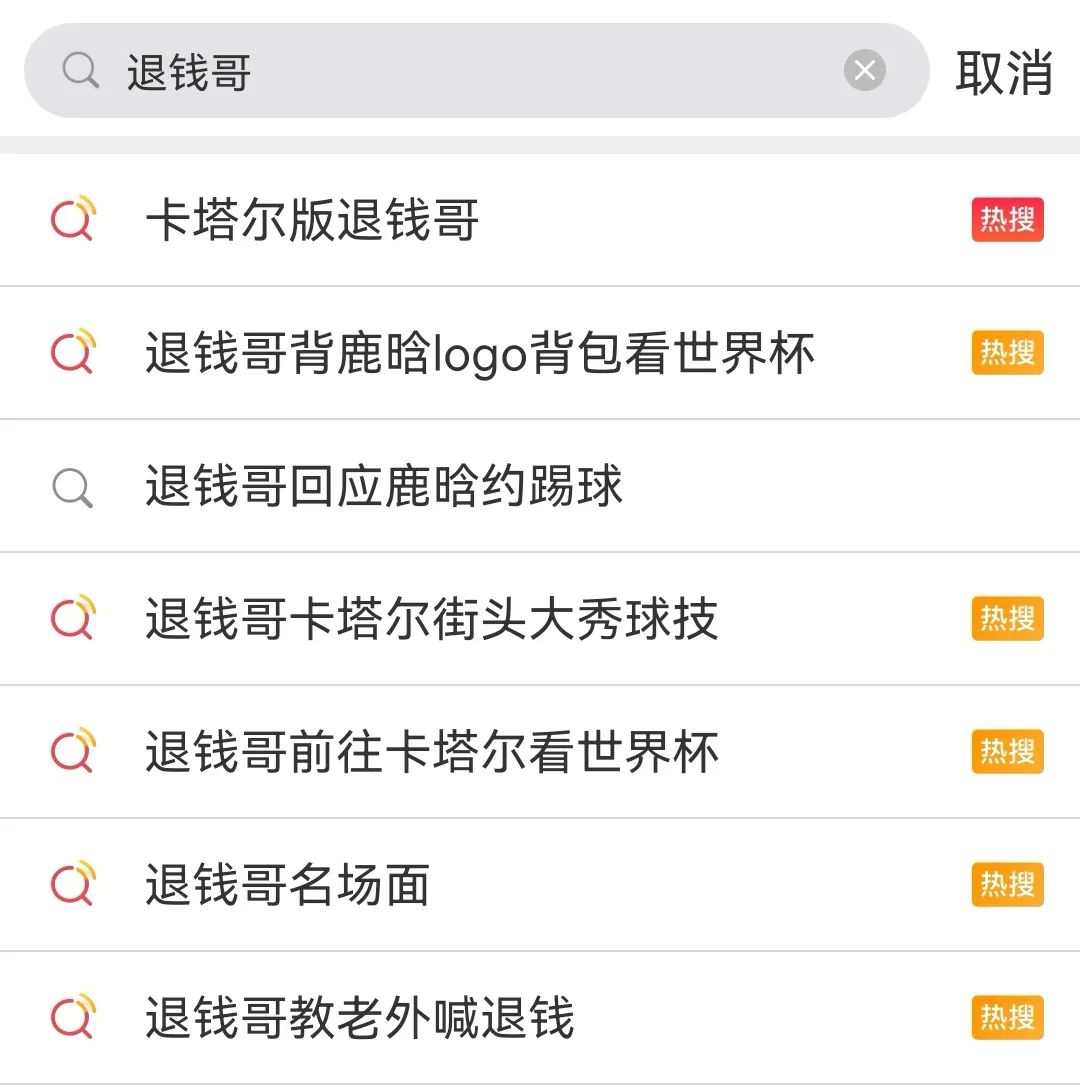Screen dimensions: 1080x1089
Task: Click the trending icon beside 退钱哥背鹿晗logo背包看世界杯
Action: (x=72, y=352)
